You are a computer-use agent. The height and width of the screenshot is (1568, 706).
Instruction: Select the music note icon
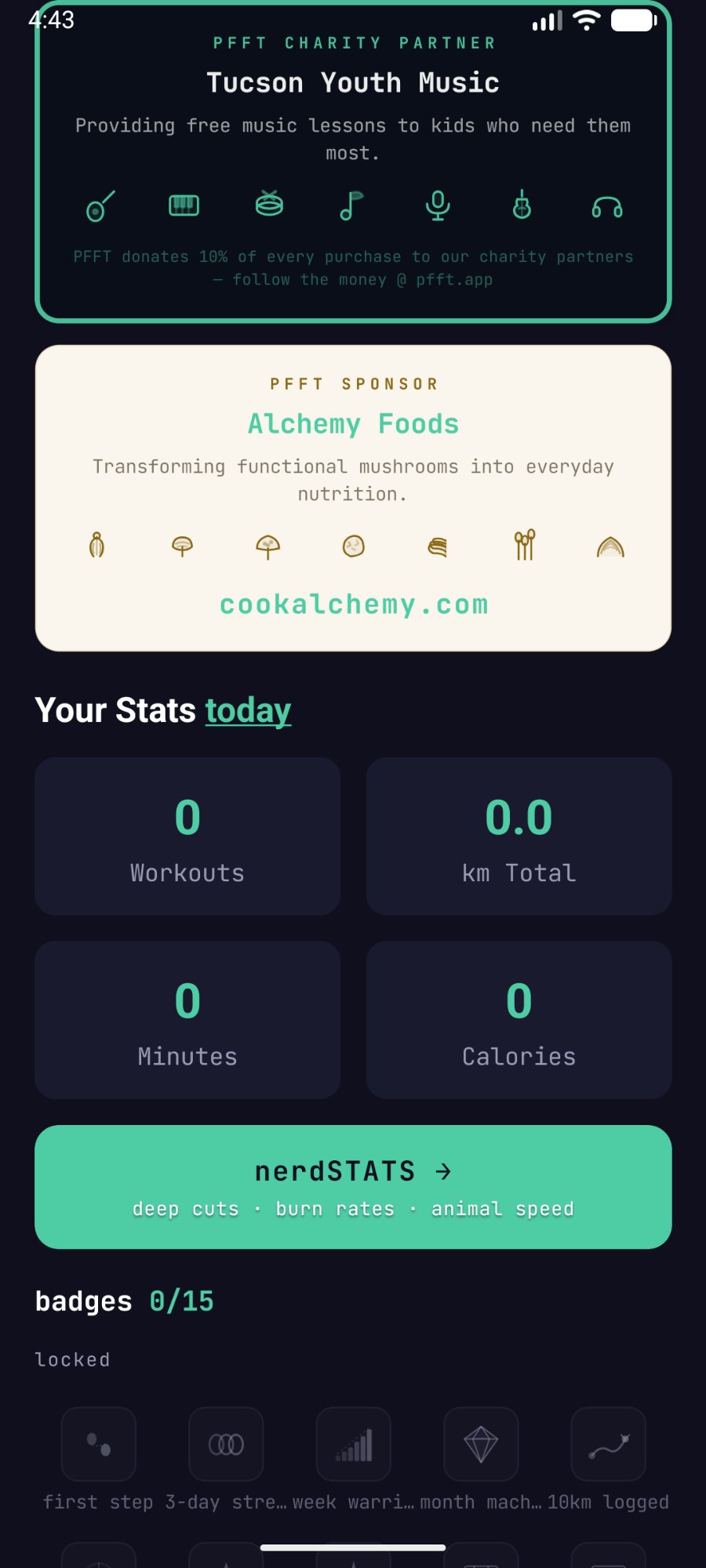click(x=351, y=205)
